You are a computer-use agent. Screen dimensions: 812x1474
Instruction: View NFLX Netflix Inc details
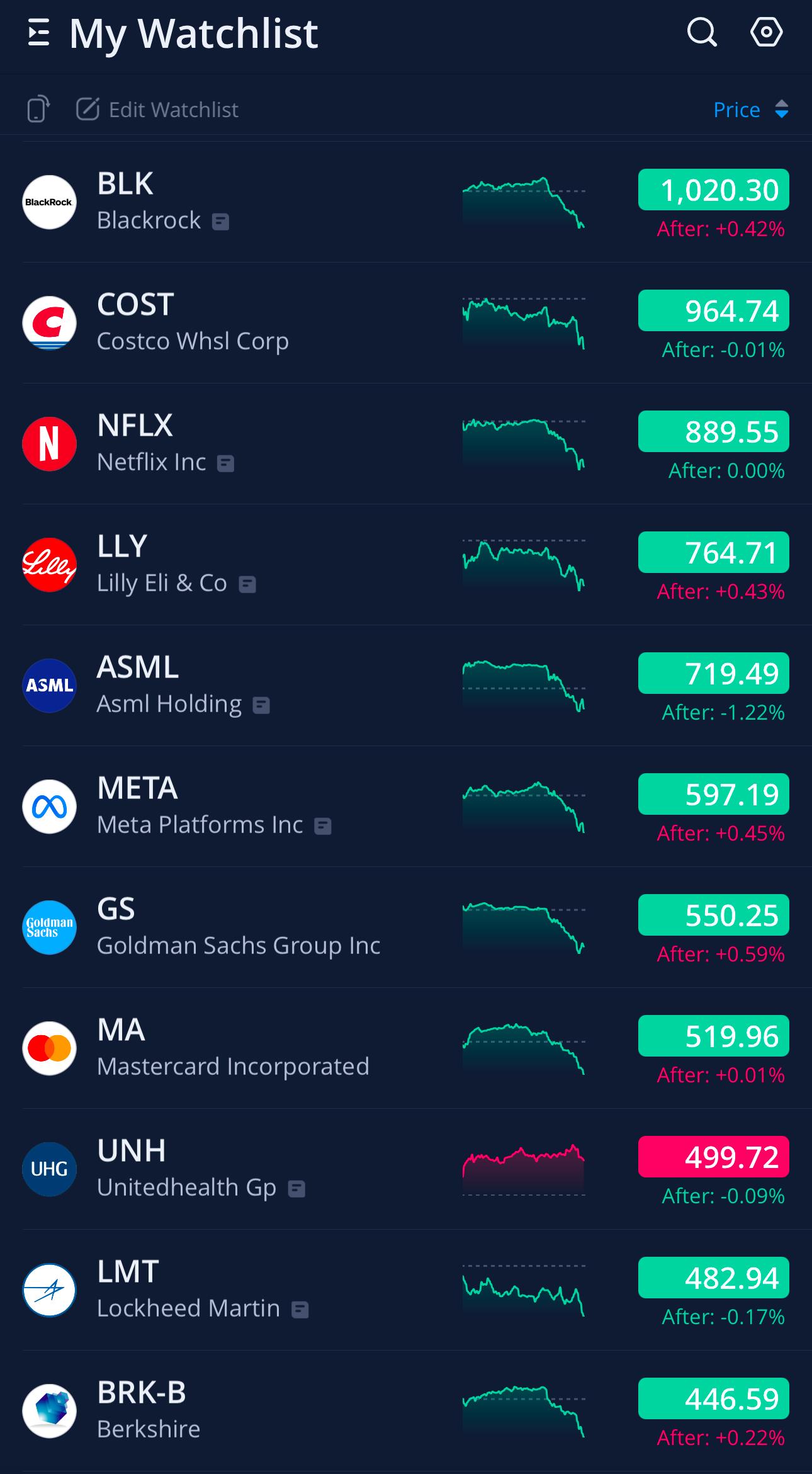(x=406, y=444)
